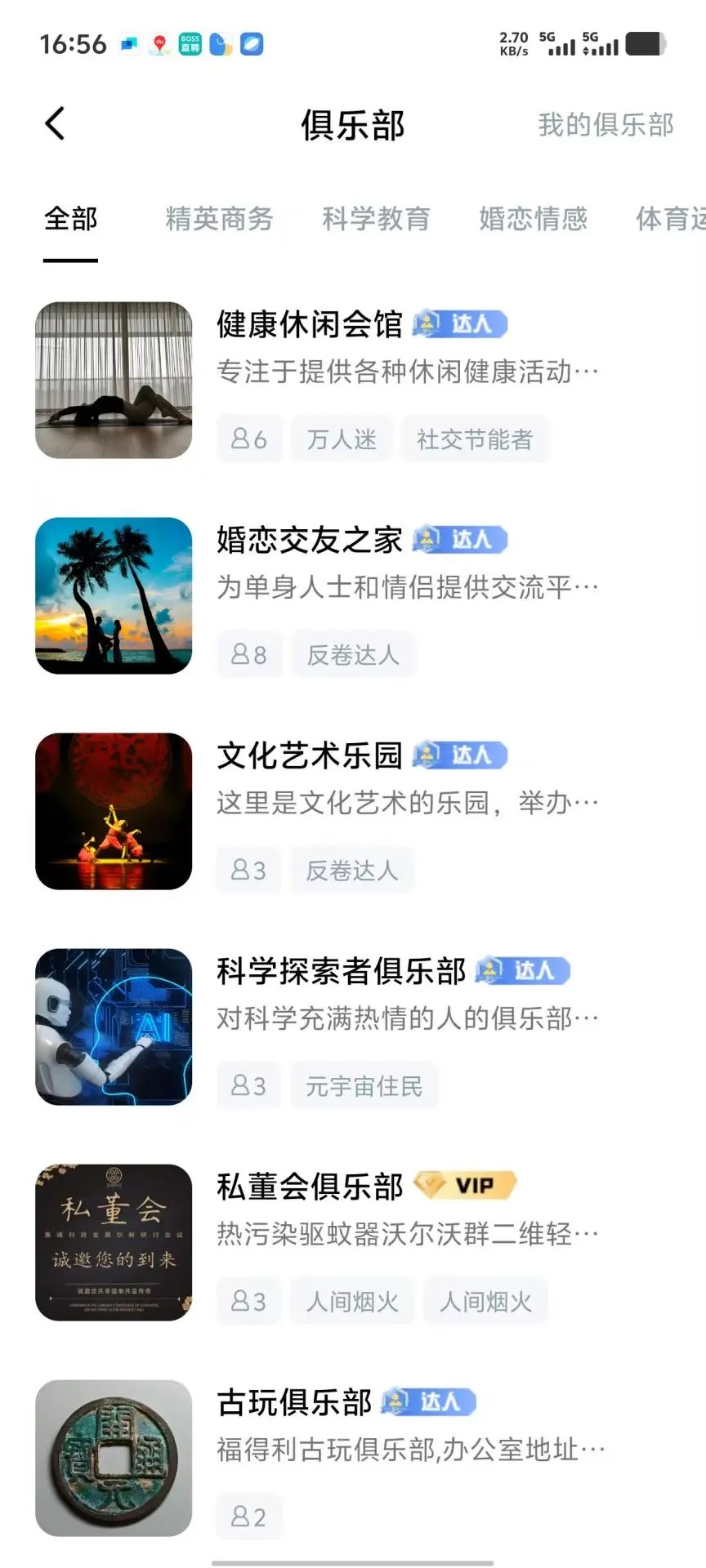Select the 全部 tab
The width and height of the screenshot is (706, 1568).
pyautogui.click(x=71, y=219)
